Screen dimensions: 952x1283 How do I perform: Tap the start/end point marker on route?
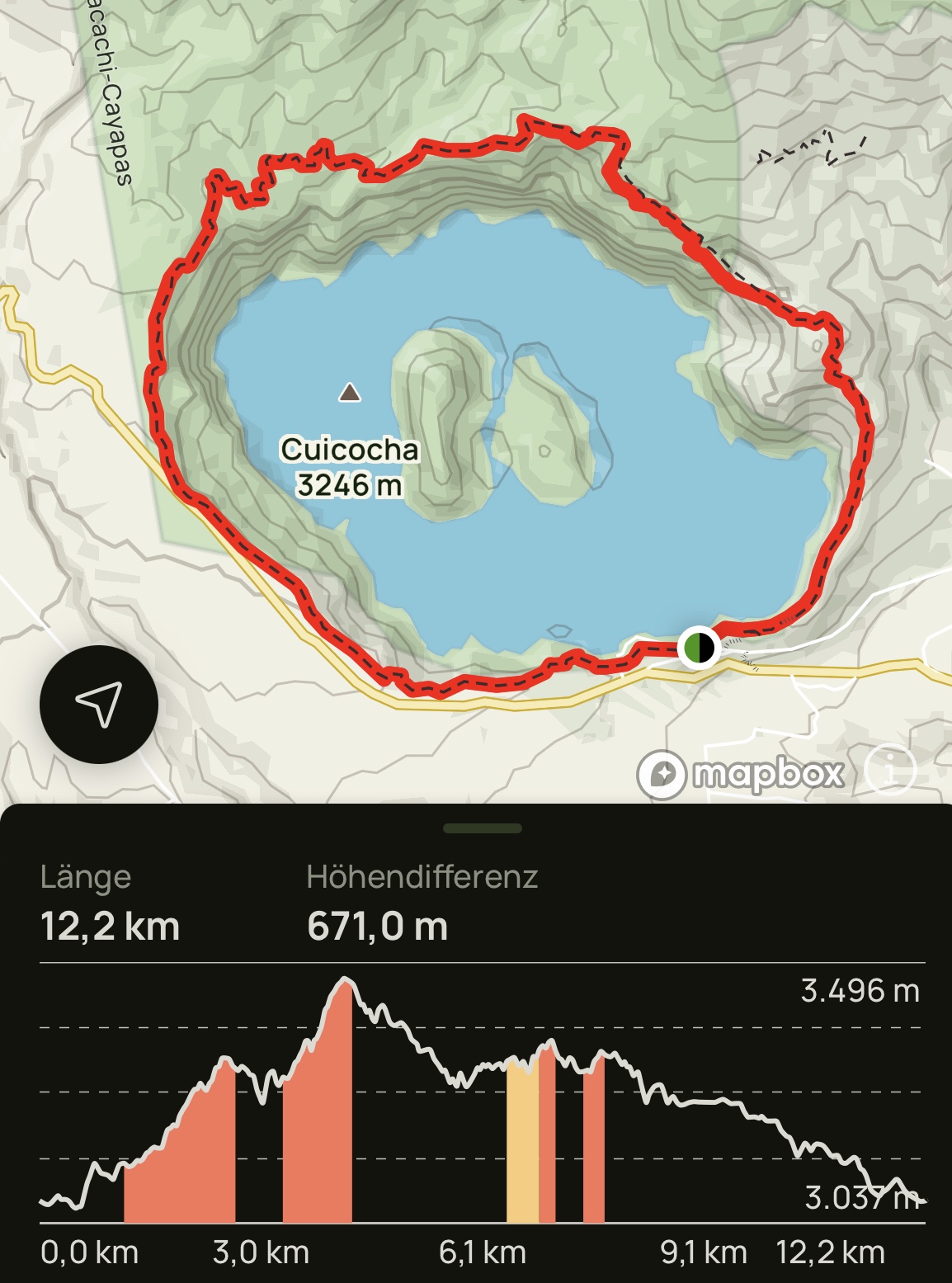(x=699, y=646)
